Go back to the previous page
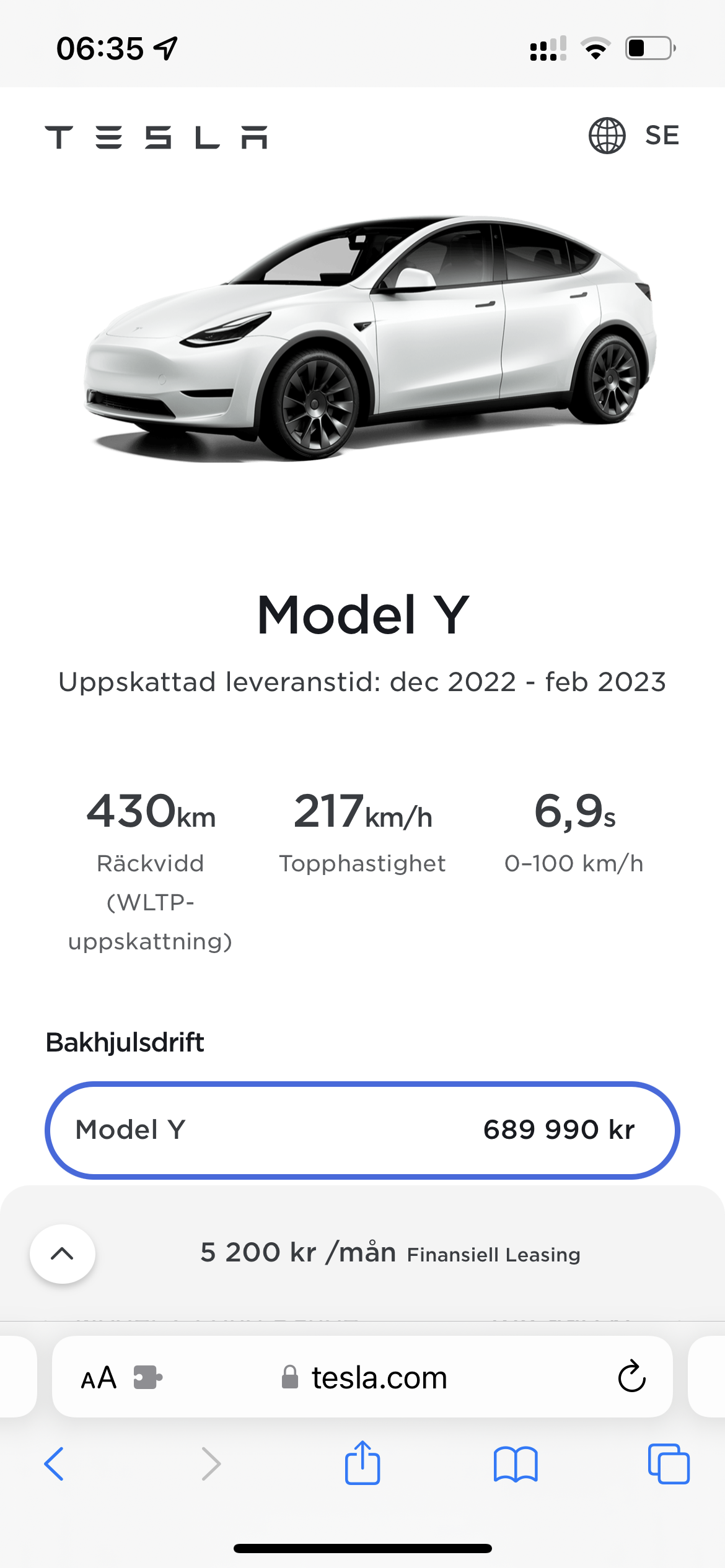 tap(55, 1464)
